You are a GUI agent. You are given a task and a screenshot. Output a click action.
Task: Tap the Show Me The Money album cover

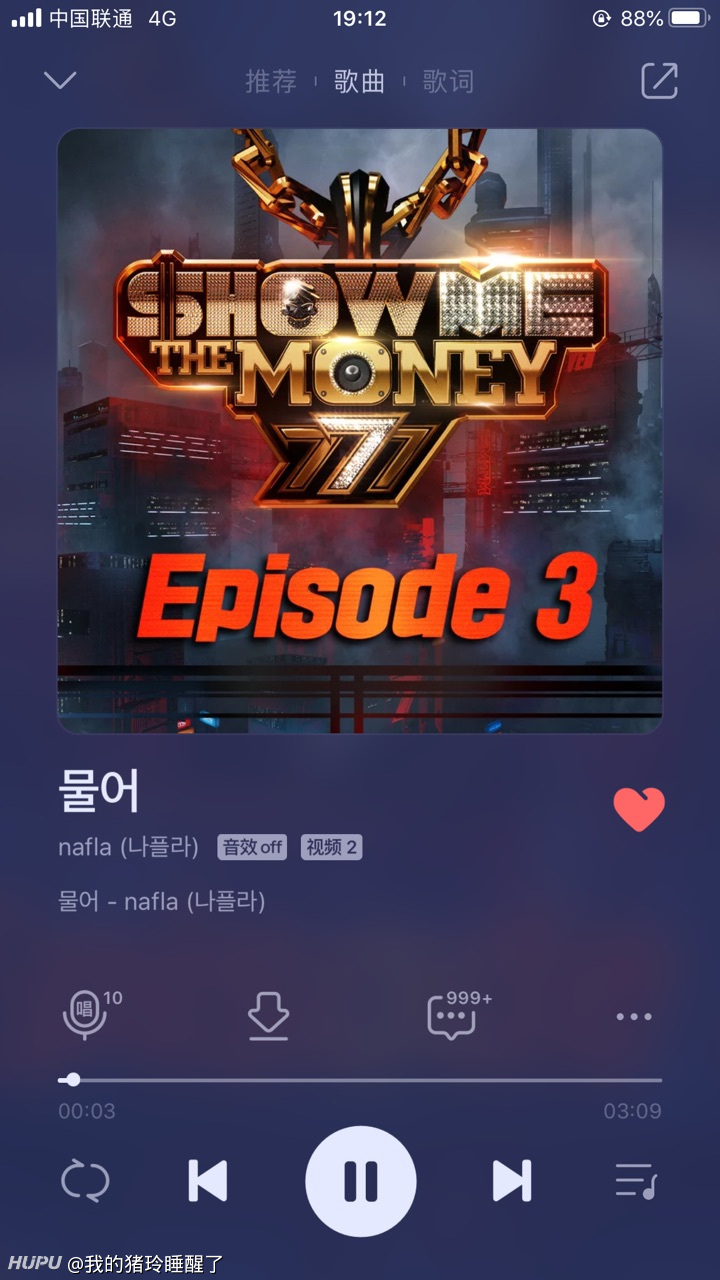tap(360, 431)
